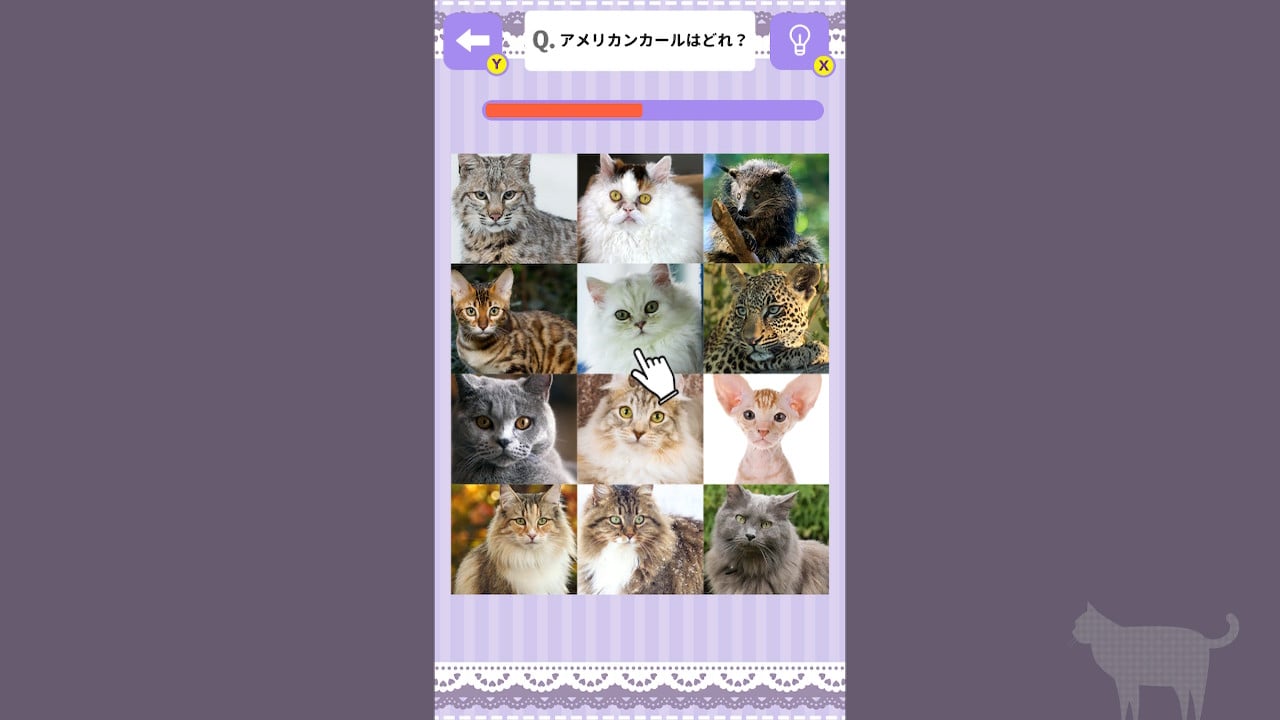Select the bobcat photo with tufted ears
The image size is (1280, 720).
click(513, 208)
